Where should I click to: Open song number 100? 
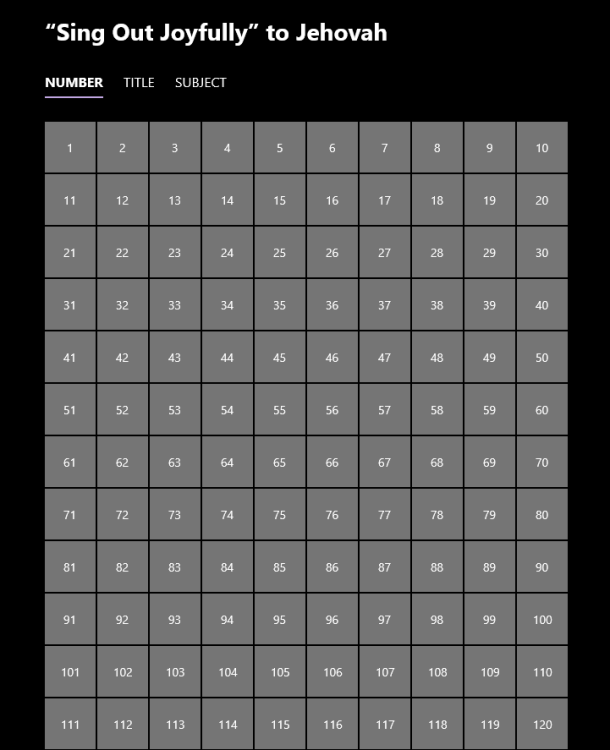(x=542, y=620)
